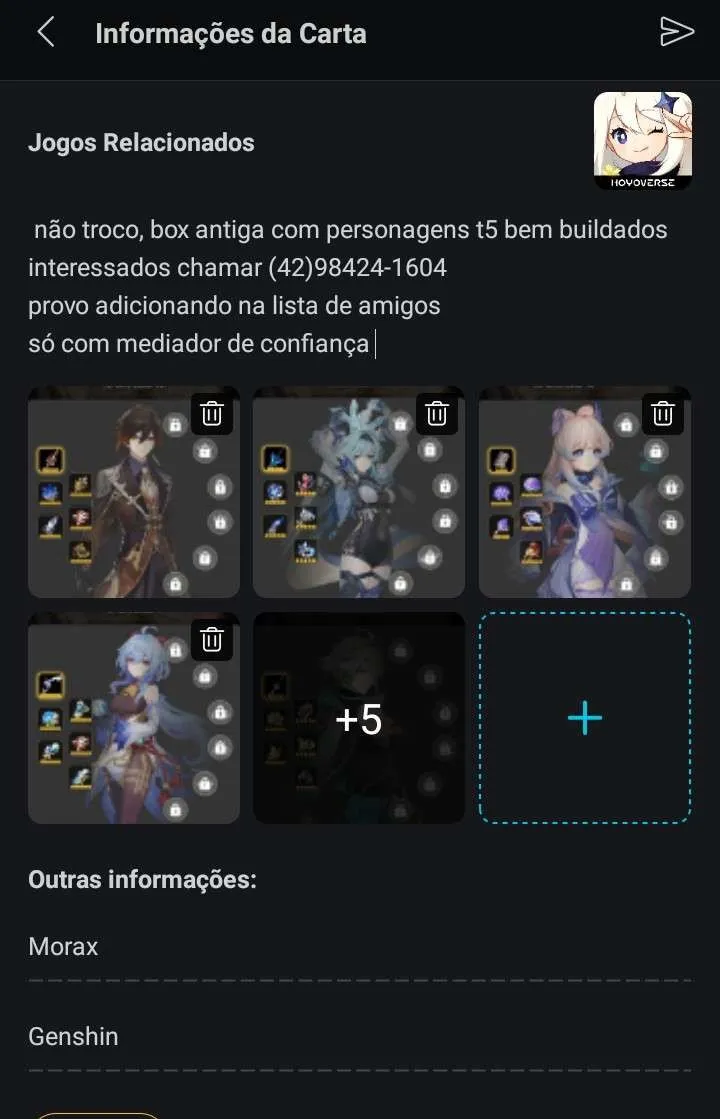Open the related game icon

click(x=643, y=141)
